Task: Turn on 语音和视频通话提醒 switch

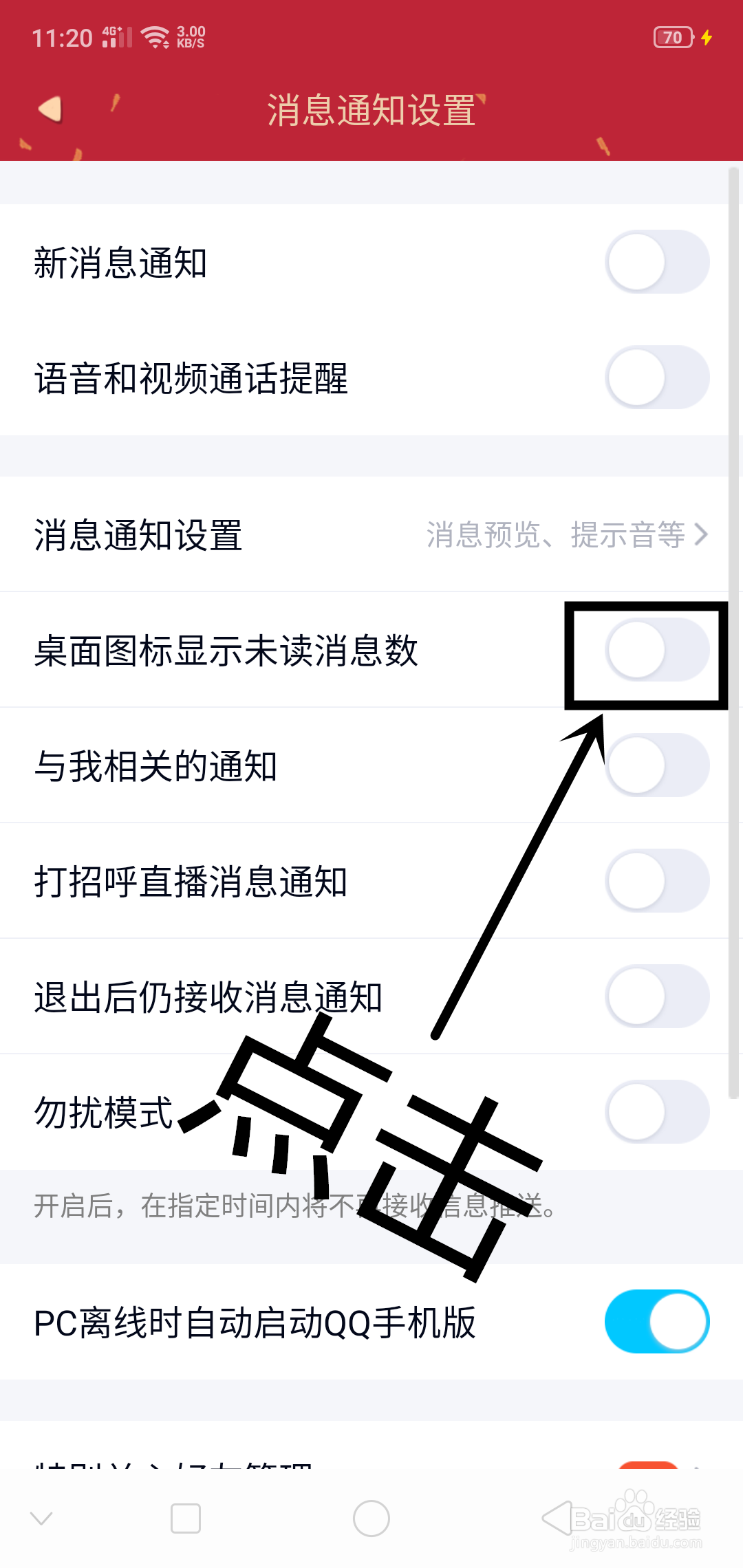Action: [656, 378]
